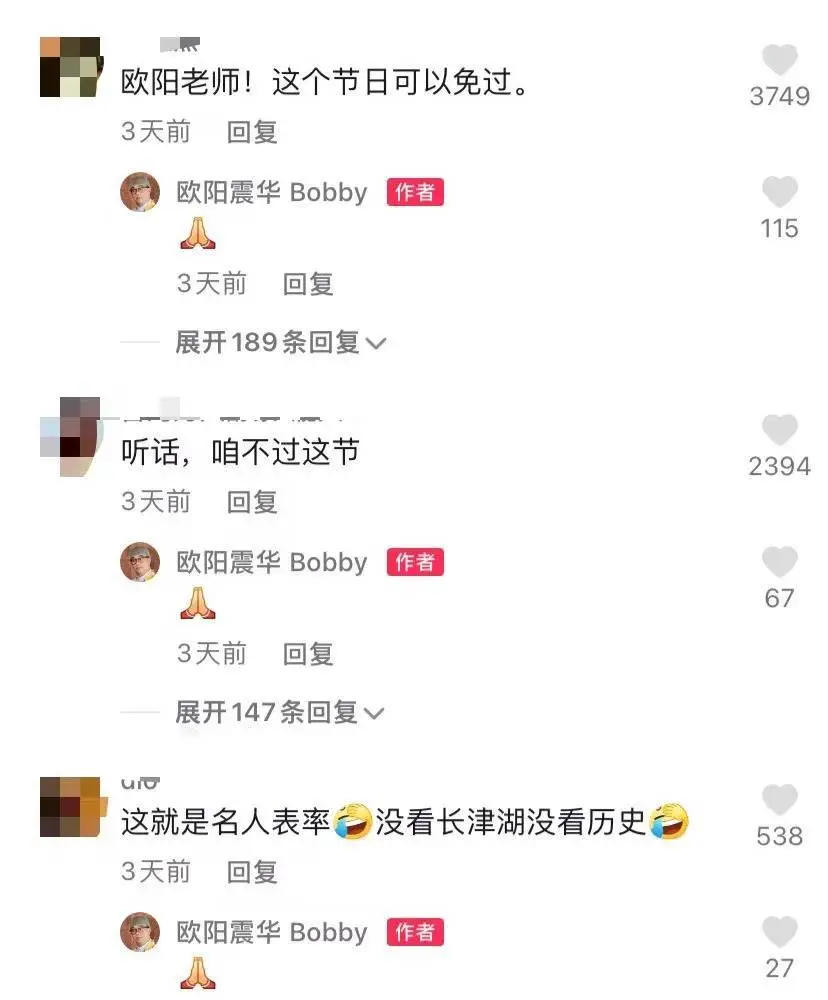Screen dimensions: 828x1000
Task: Like the author's reply with 115 likes
Action: pos(779,193)
